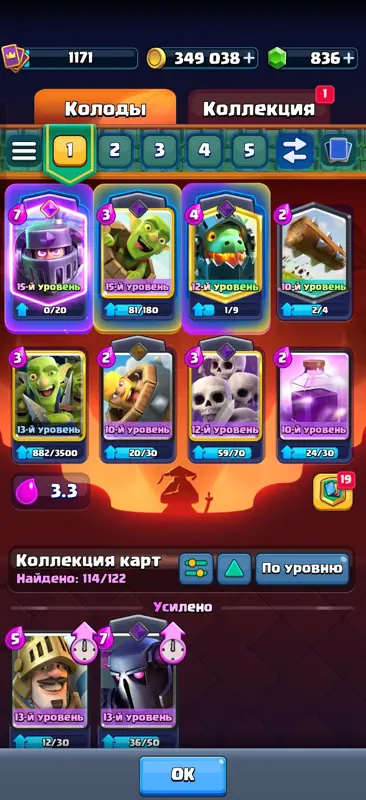Select deck slot 2
Viewport: 366px width, 800px height.
click(x=114, y=150)
